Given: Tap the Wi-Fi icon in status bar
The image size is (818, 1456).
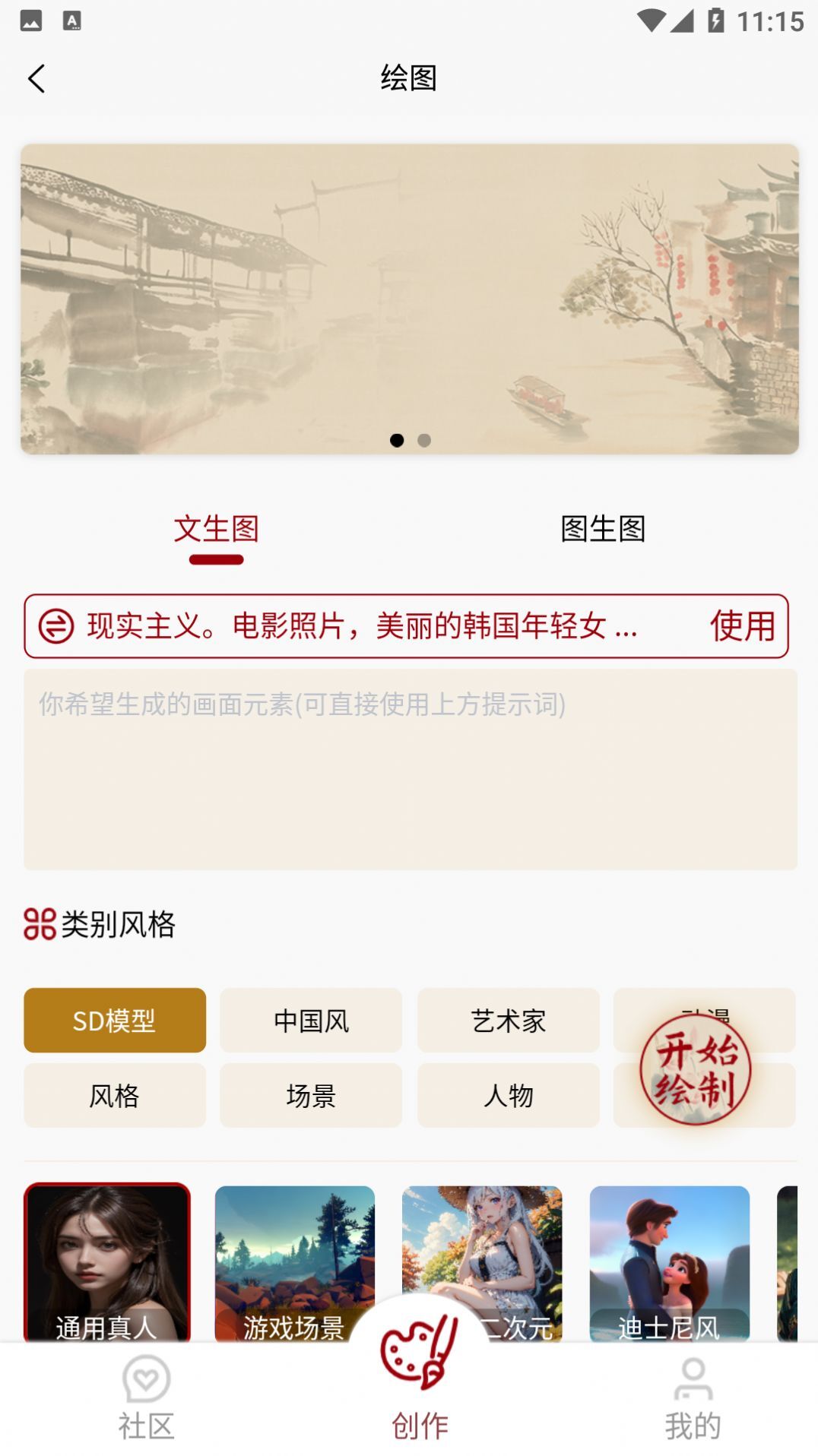Looking at the screenshot, I should [651, 20].
